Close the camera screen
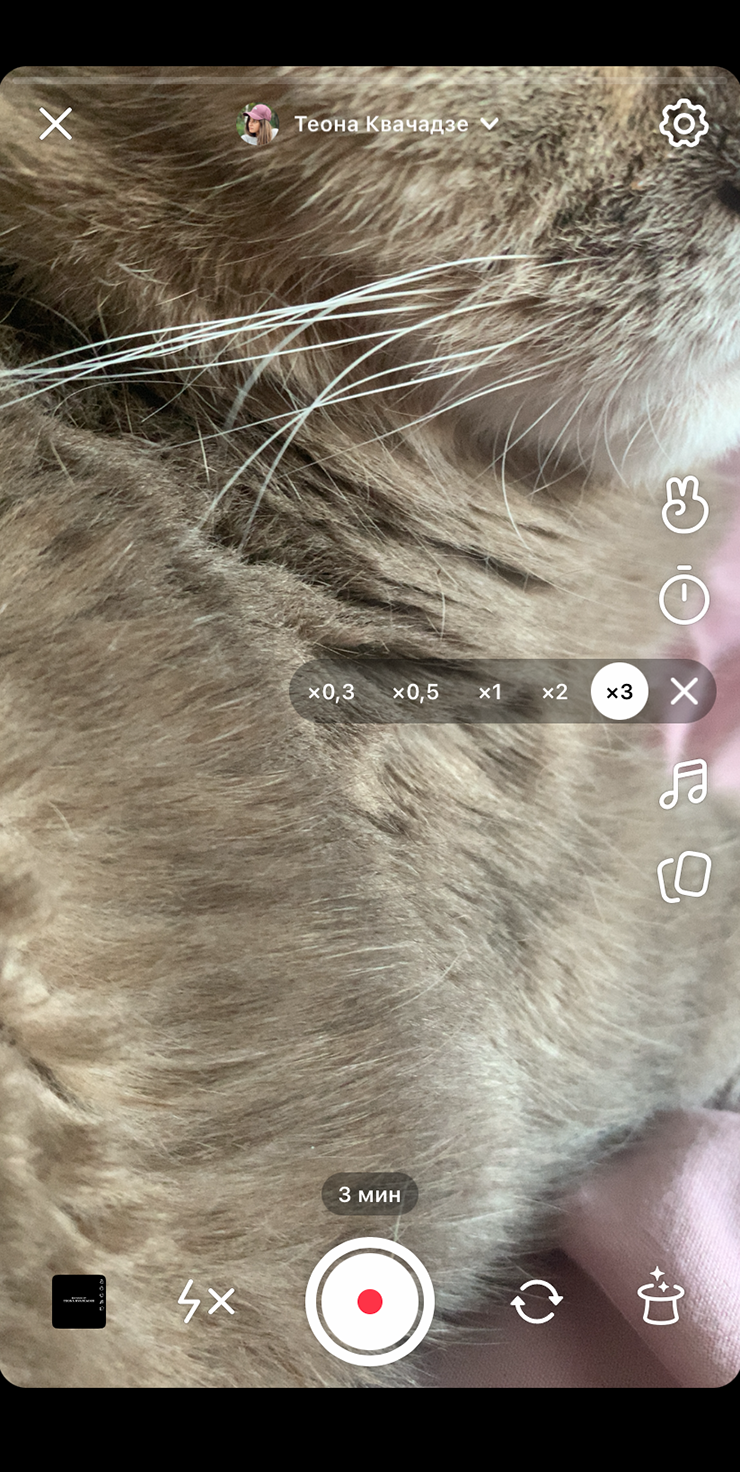Image resolution: width=740 pixels, height=1472 pixels. 55,124
